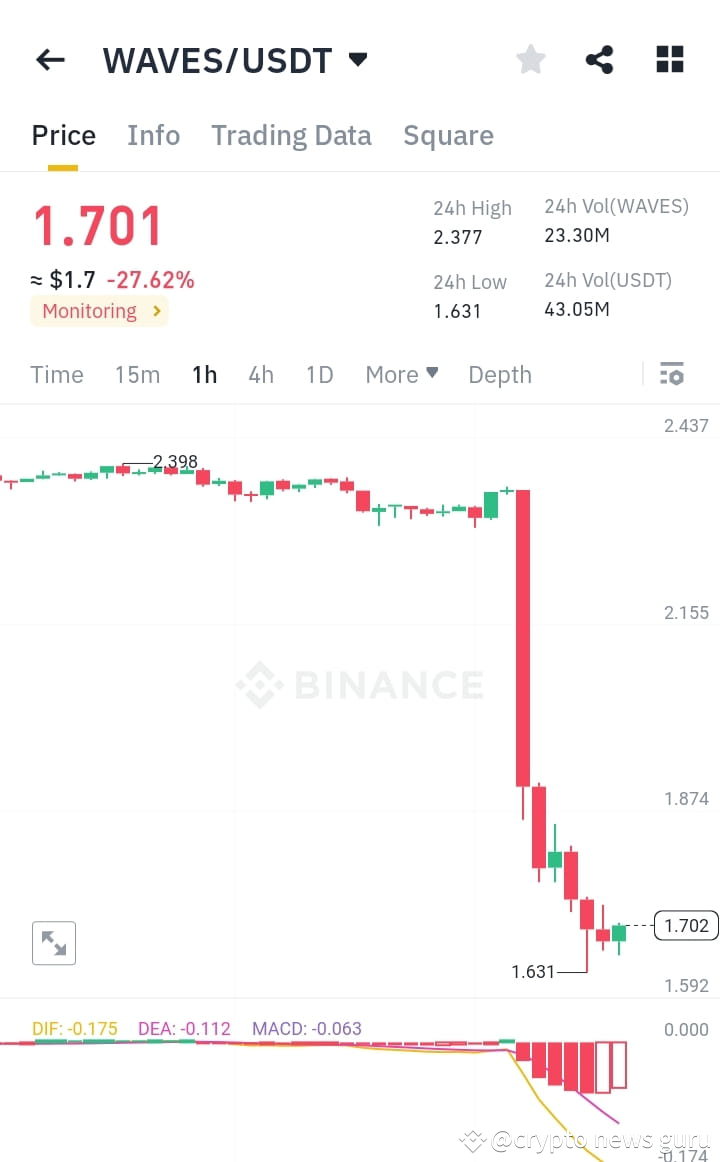
Task: Mark WAVES/USDT as favorite with the star
Action: [x=530, y=59]
